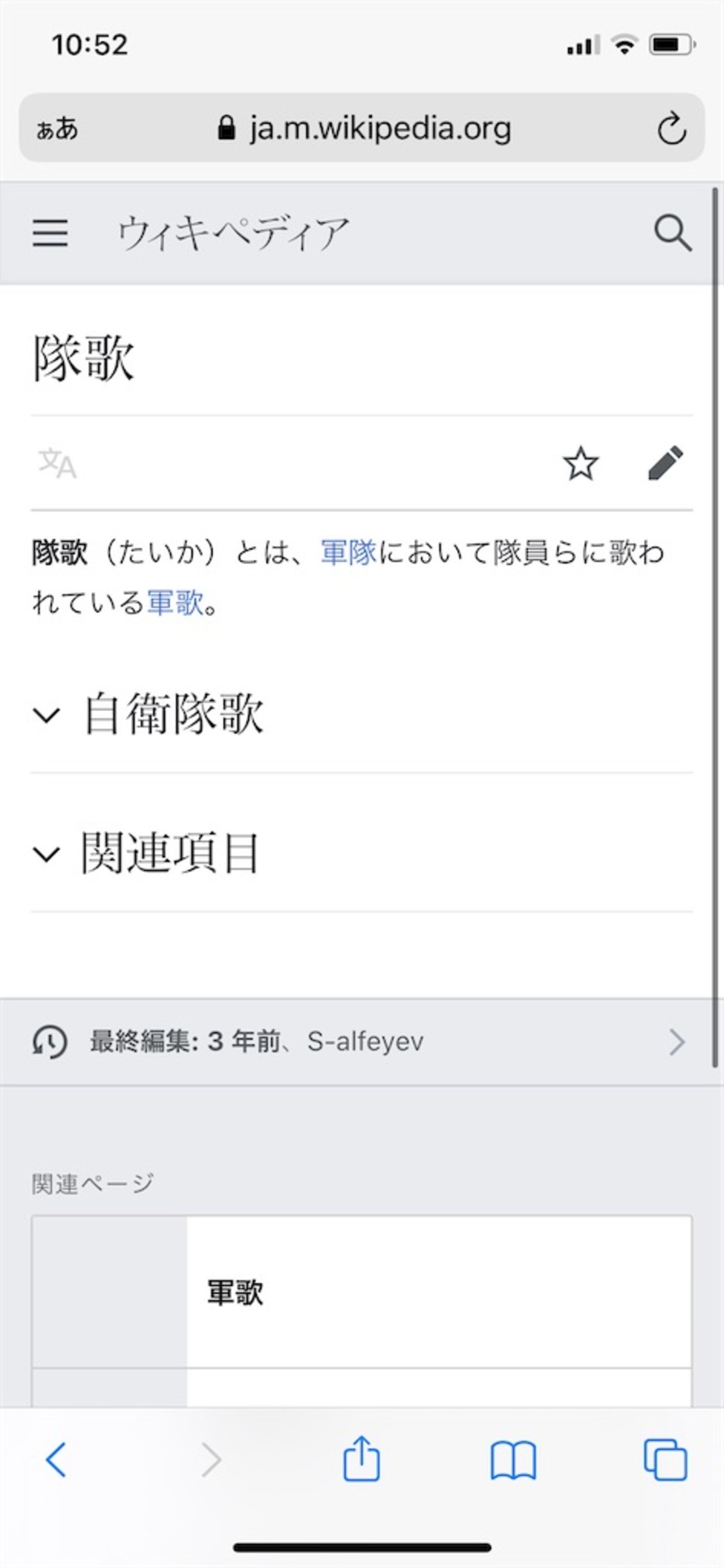The image size is (724, 1568).
Task: Open the related page card 軍歌
Action: pos(361,1292)
